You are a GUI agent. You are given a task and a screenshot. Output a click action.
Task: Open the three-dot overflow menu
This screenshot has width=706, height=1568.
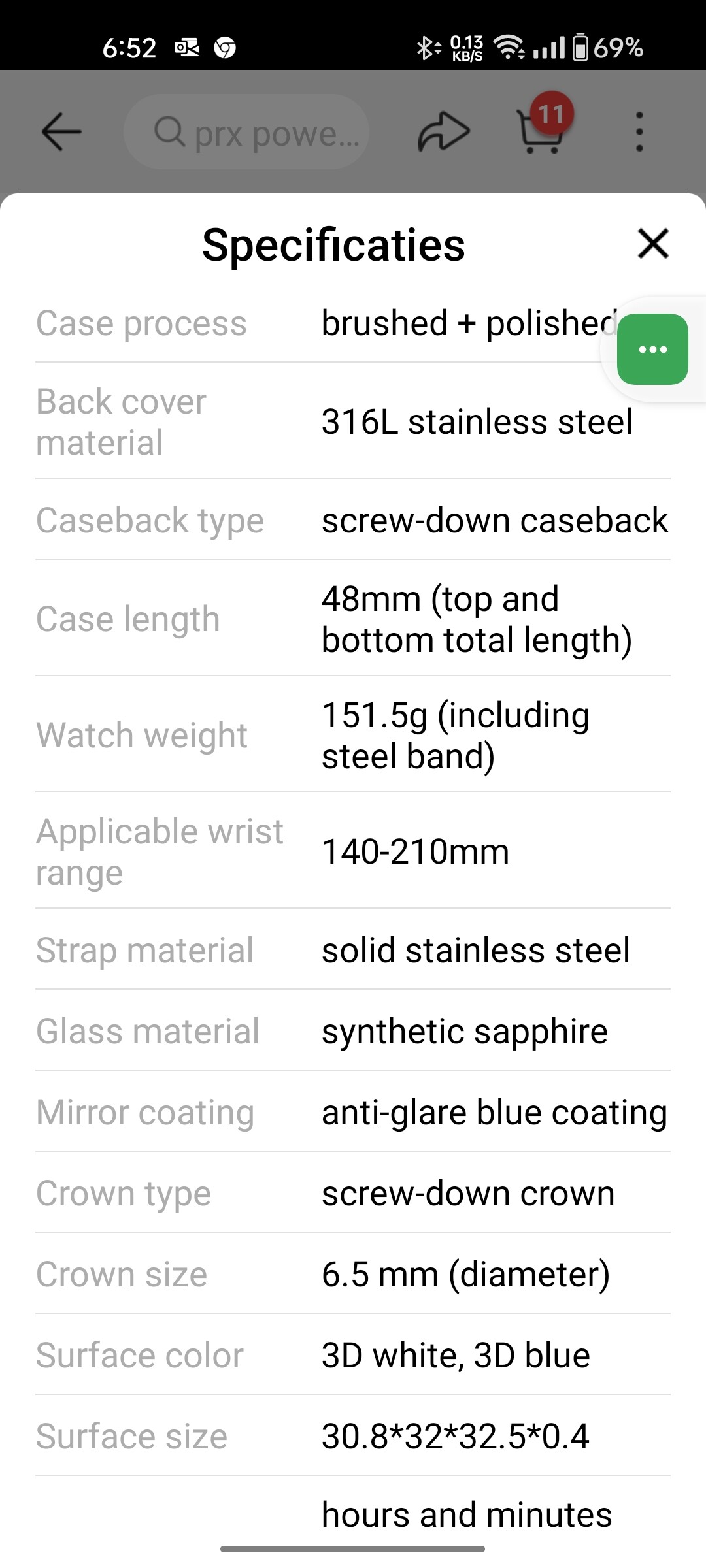(639, 132)
